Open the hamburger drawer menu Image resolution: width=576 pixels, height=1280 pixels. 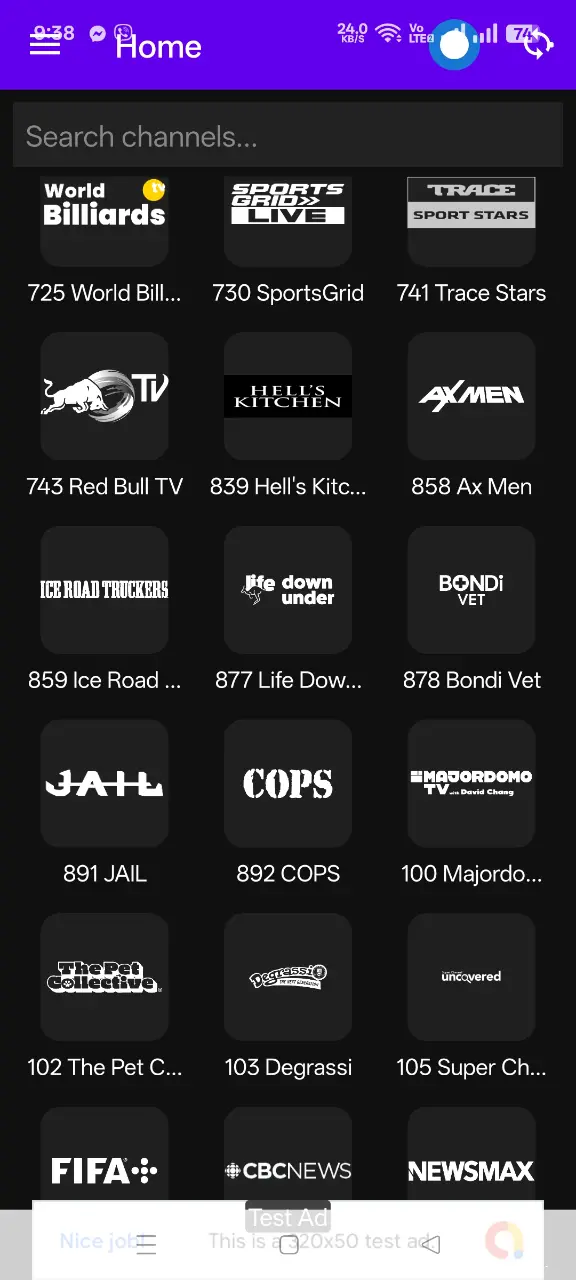pyautogui.click(x=45, y=45)
